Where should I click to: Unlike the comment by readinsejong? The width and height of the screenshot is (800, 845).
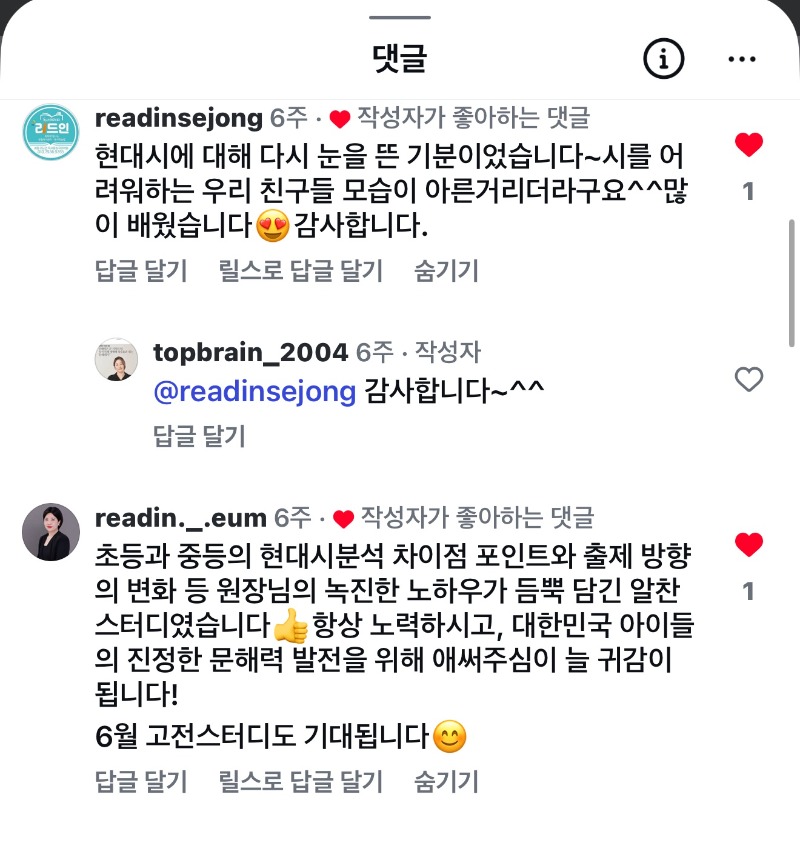[748, 146]
